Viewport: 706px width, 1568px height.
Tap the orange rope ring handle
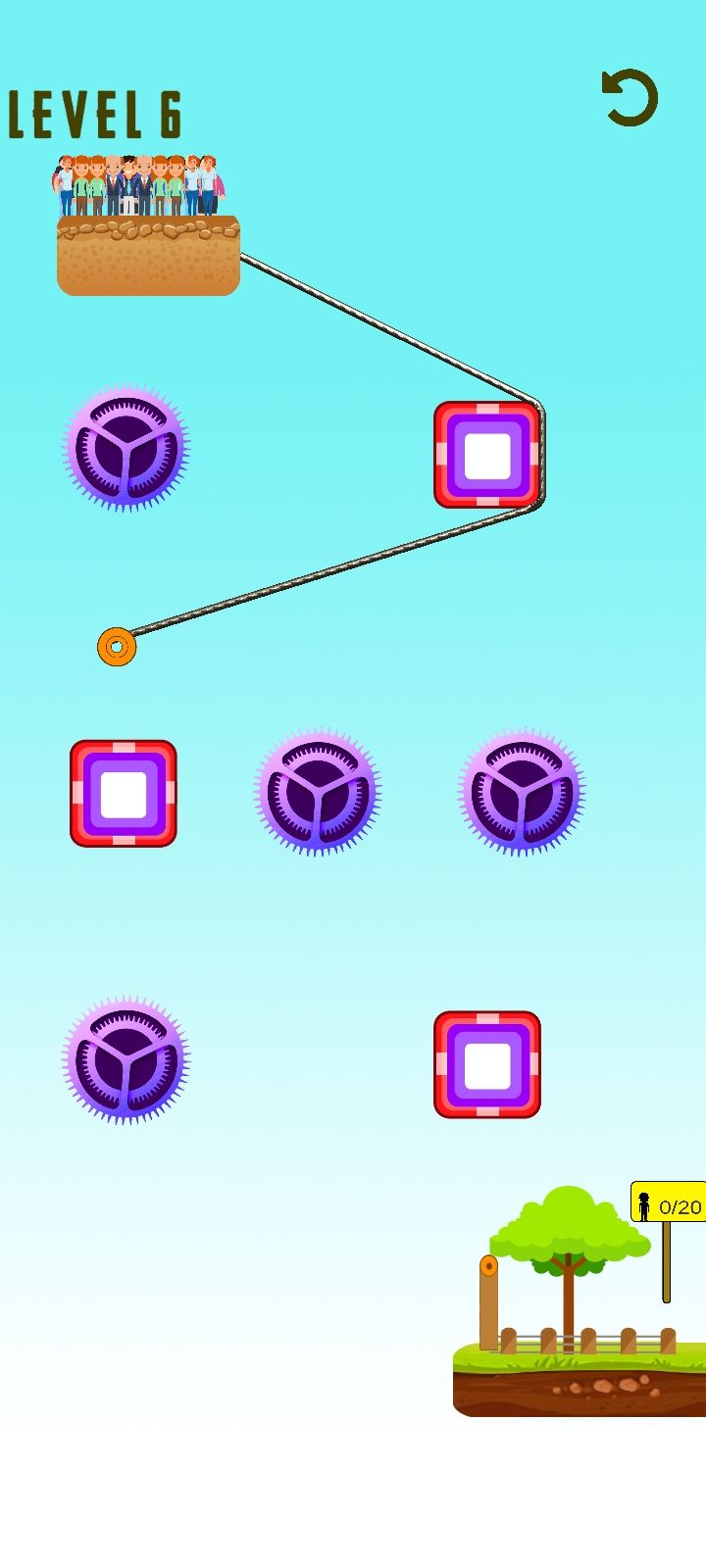tap(117, 647)
